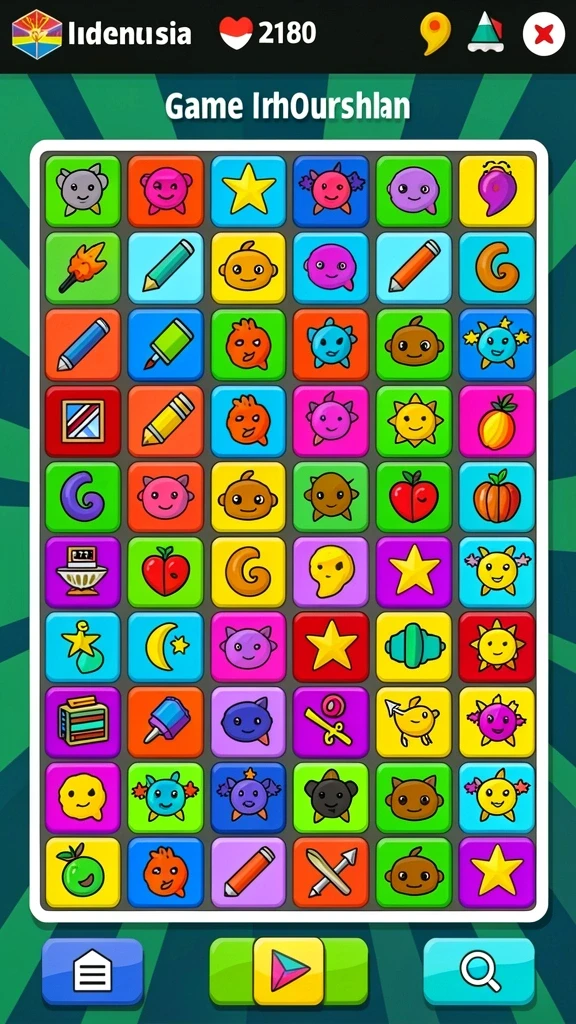Open the blue menu button
Screen dimensions: 576x1024
click(93, 971)
